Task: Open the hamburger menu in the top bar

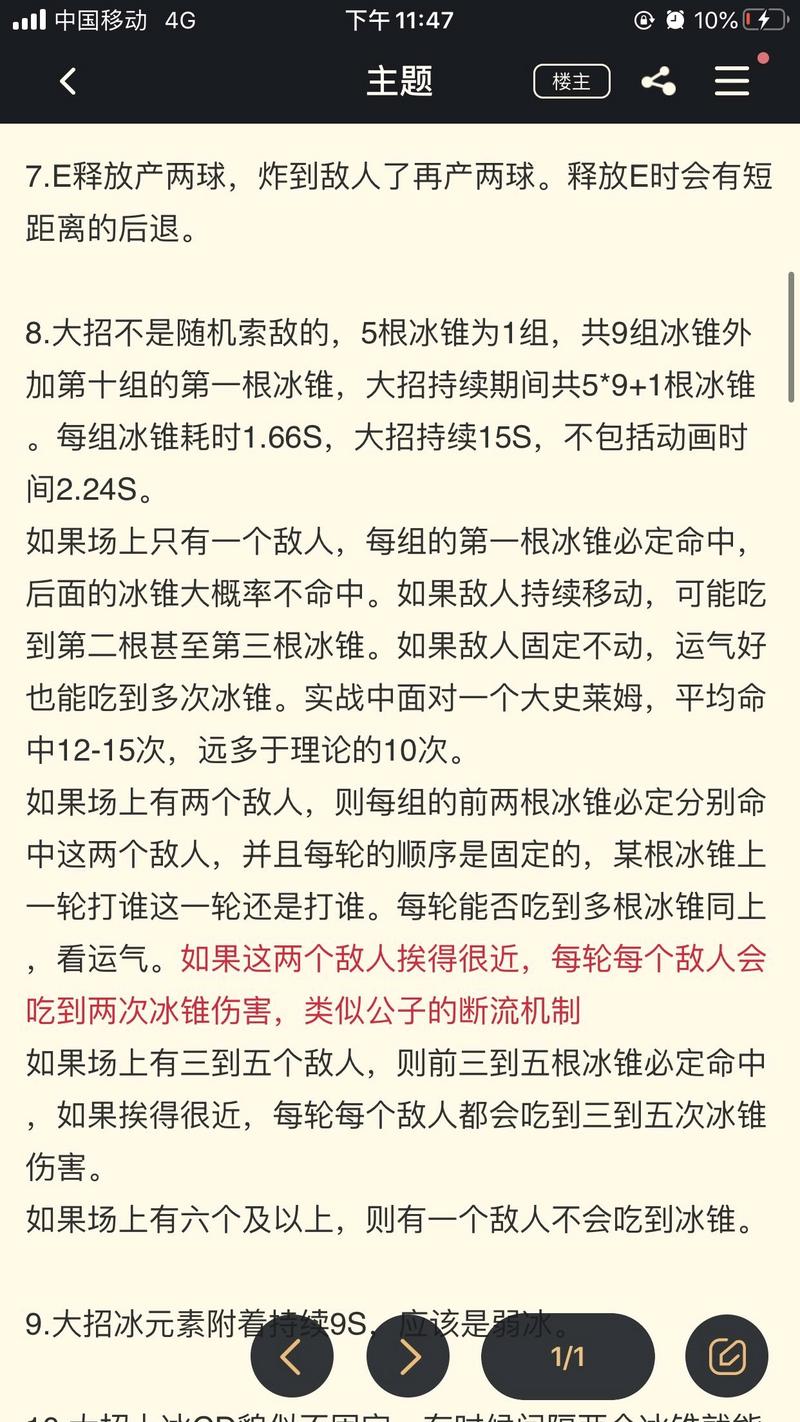Action: point(732,81)
